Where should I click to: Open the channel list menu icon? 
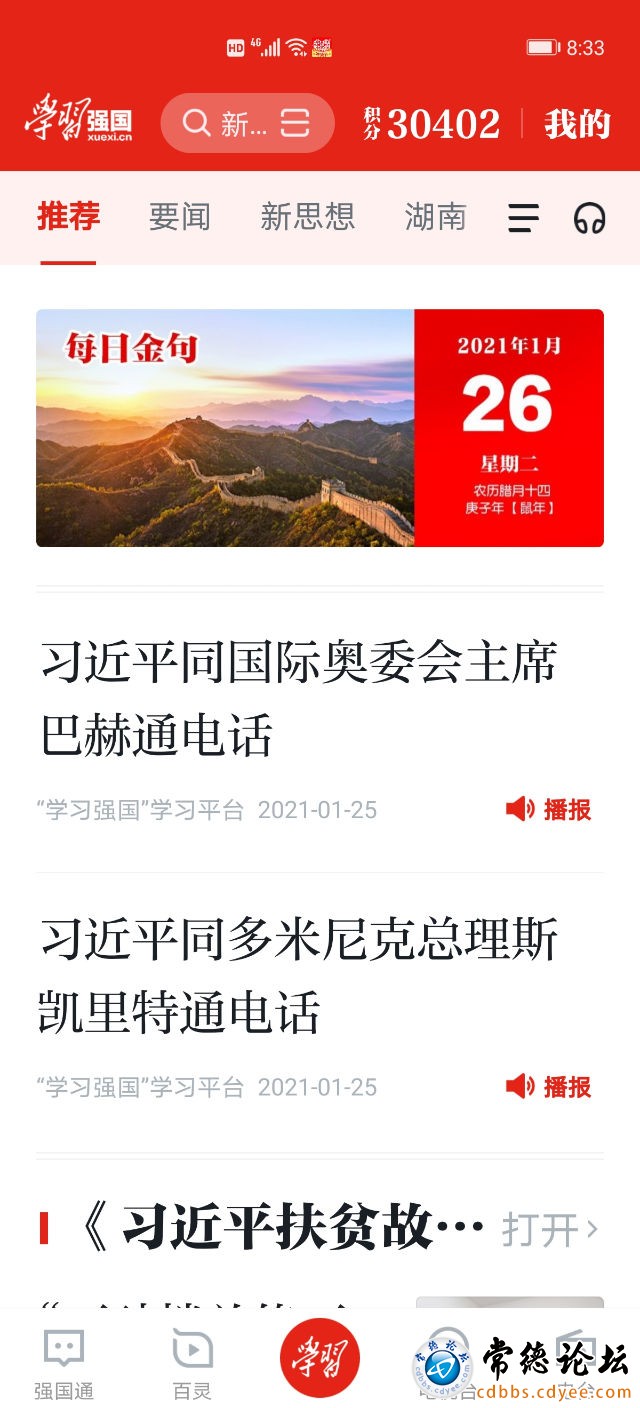coord(523,218)
